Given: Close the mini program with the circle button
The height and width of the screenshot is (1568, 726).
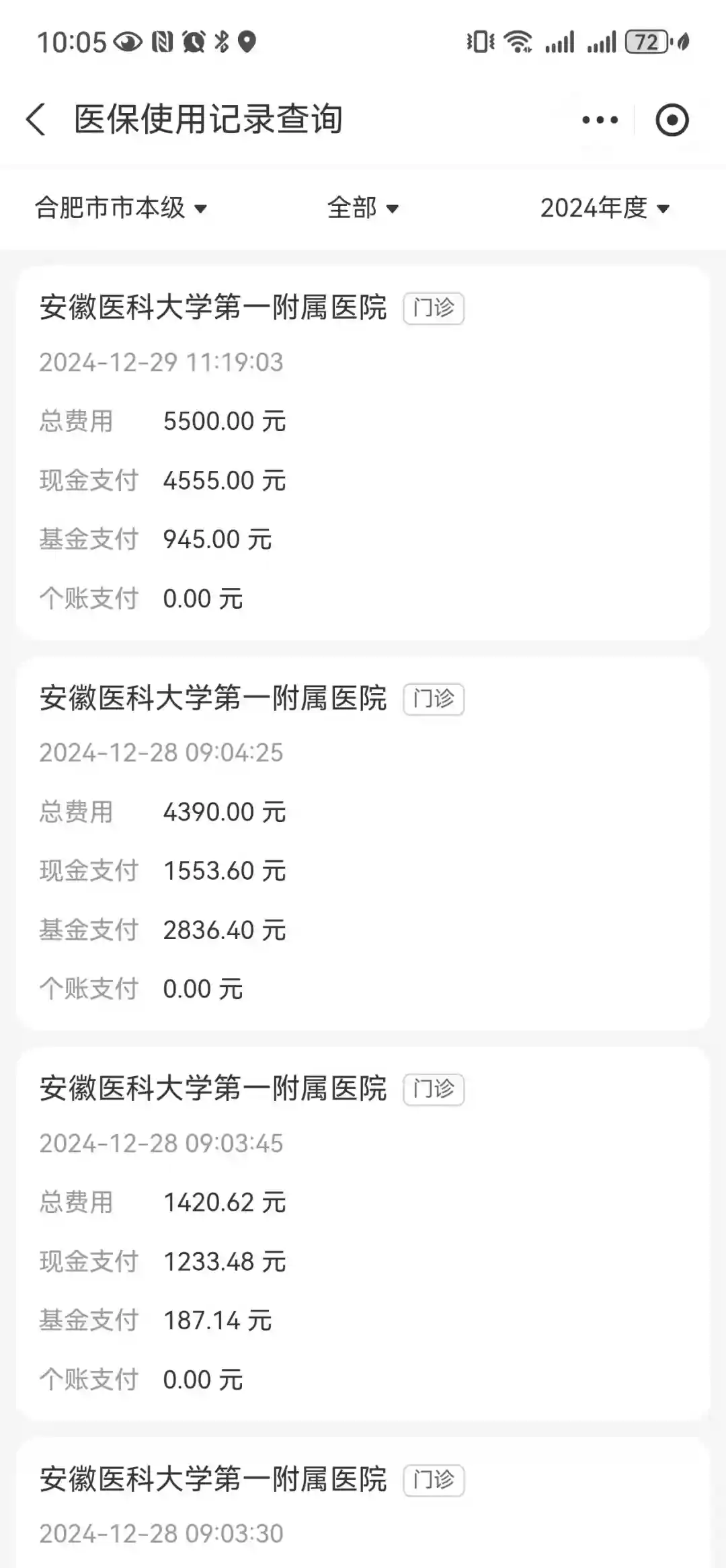Looking at the screenshot, I should [672, 120].
